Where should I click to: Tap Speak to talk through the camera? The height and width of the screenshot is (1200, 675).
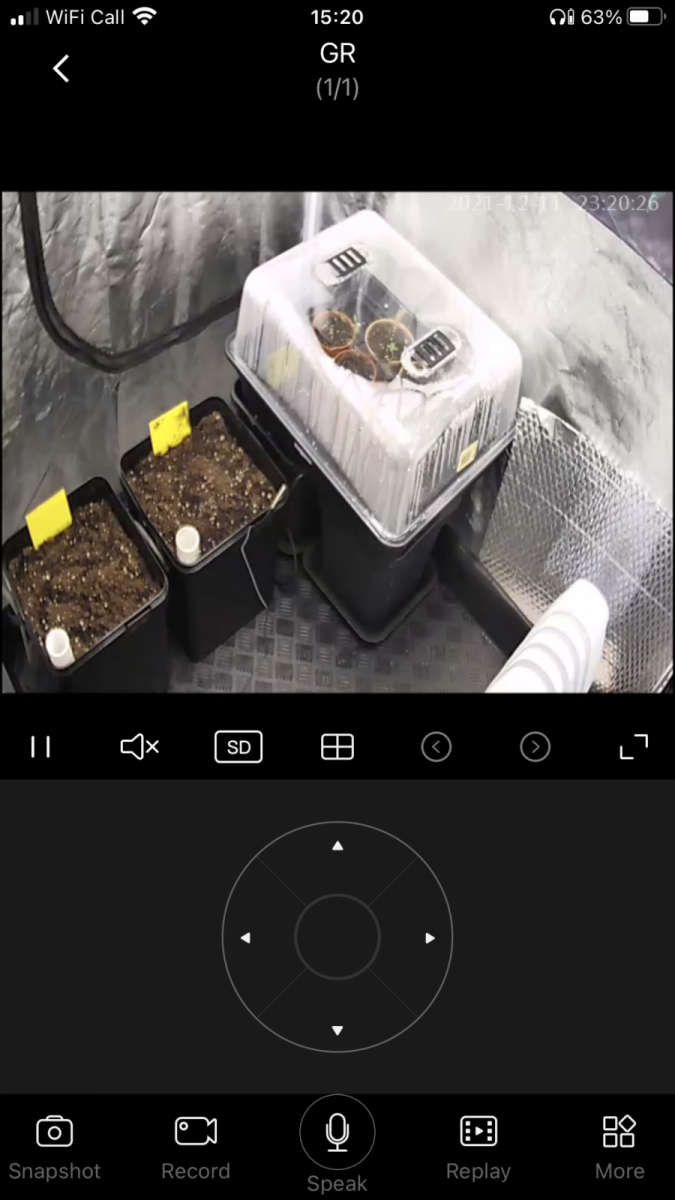(x=337, y=1145)
